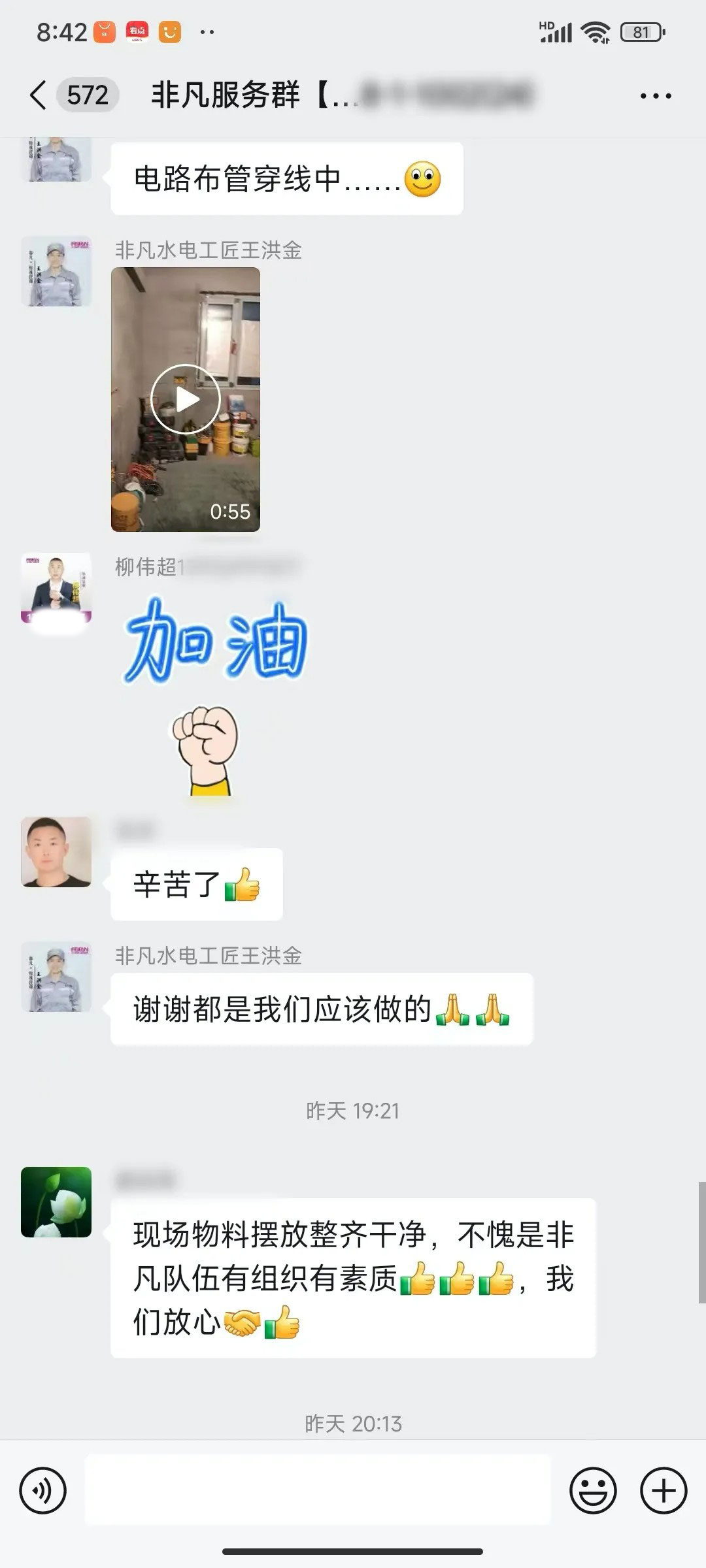Tap the message text field

pyautogui.click(x=318, y=1491)
